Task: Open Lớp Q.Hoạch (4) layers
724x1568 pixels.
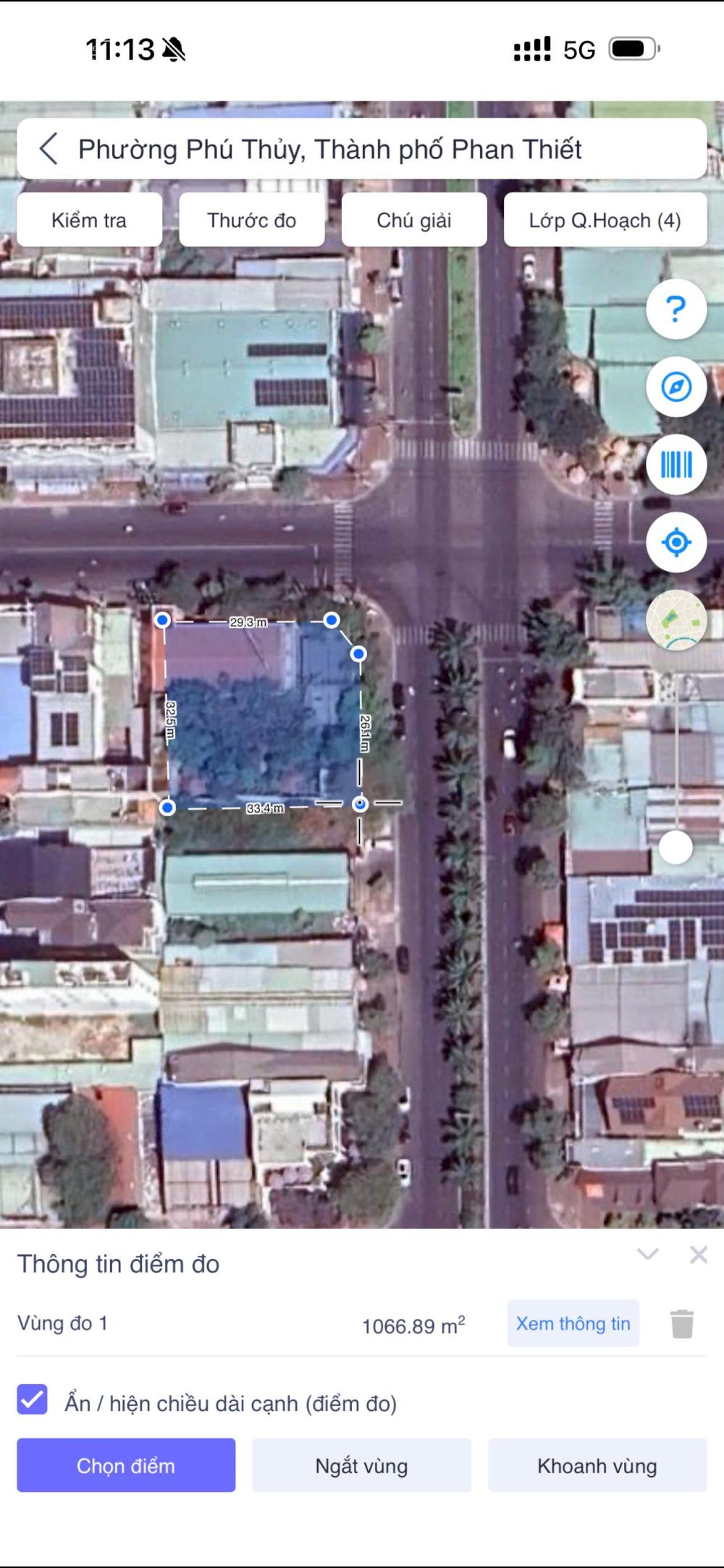Action: click(x=605, y=220)
